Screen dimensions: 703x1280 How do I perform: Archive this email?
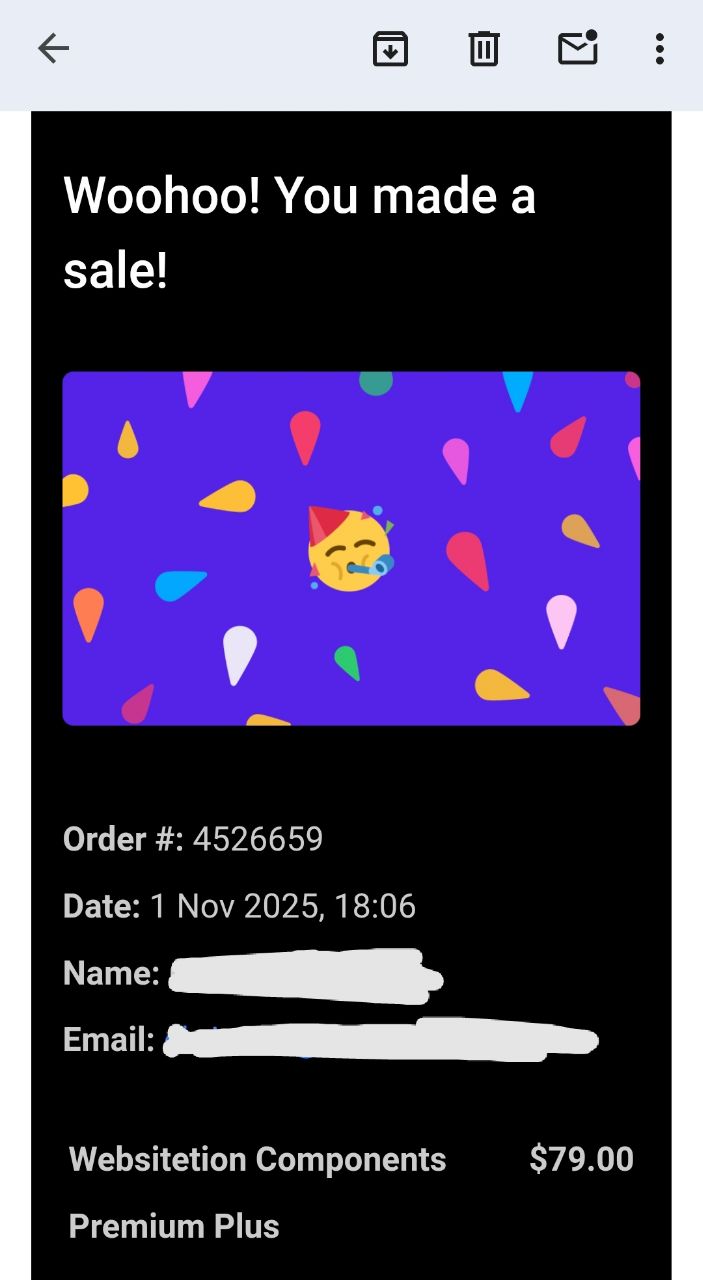(390, 48)
